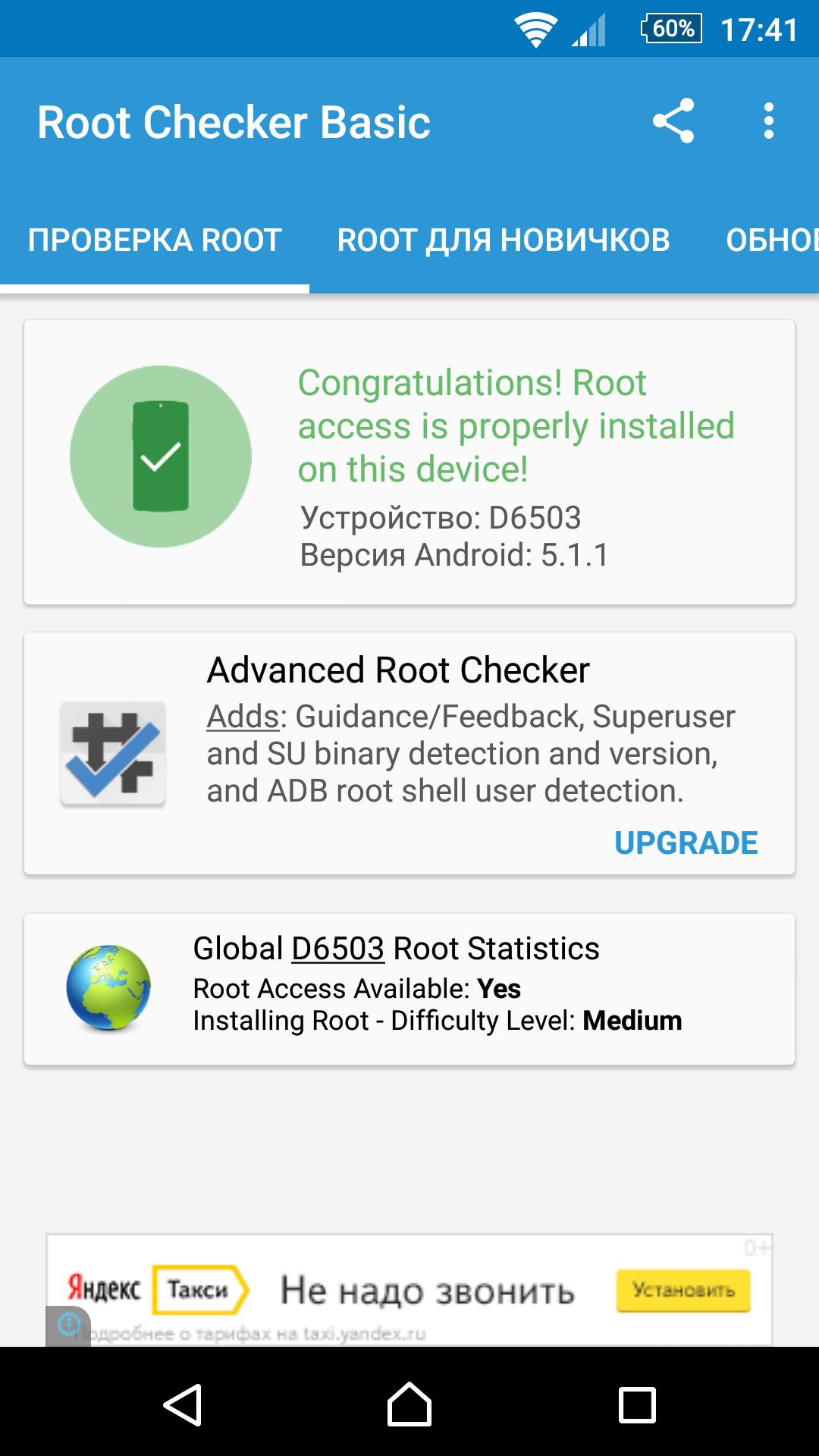Open the ad info icon
Image resolution: width=819 pixels, height=1456 pixels.
pyautogui.click(x=68, y=1324)
